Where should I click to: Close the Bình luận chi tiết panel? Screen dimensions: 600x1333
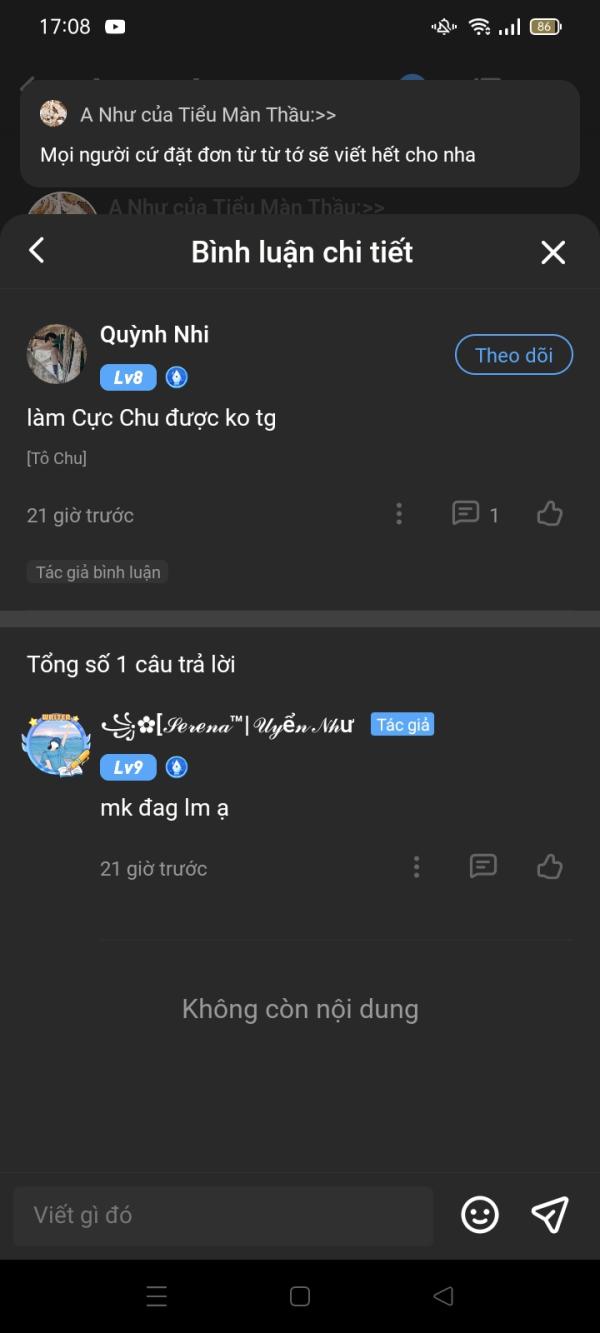(x=553, y=252)
